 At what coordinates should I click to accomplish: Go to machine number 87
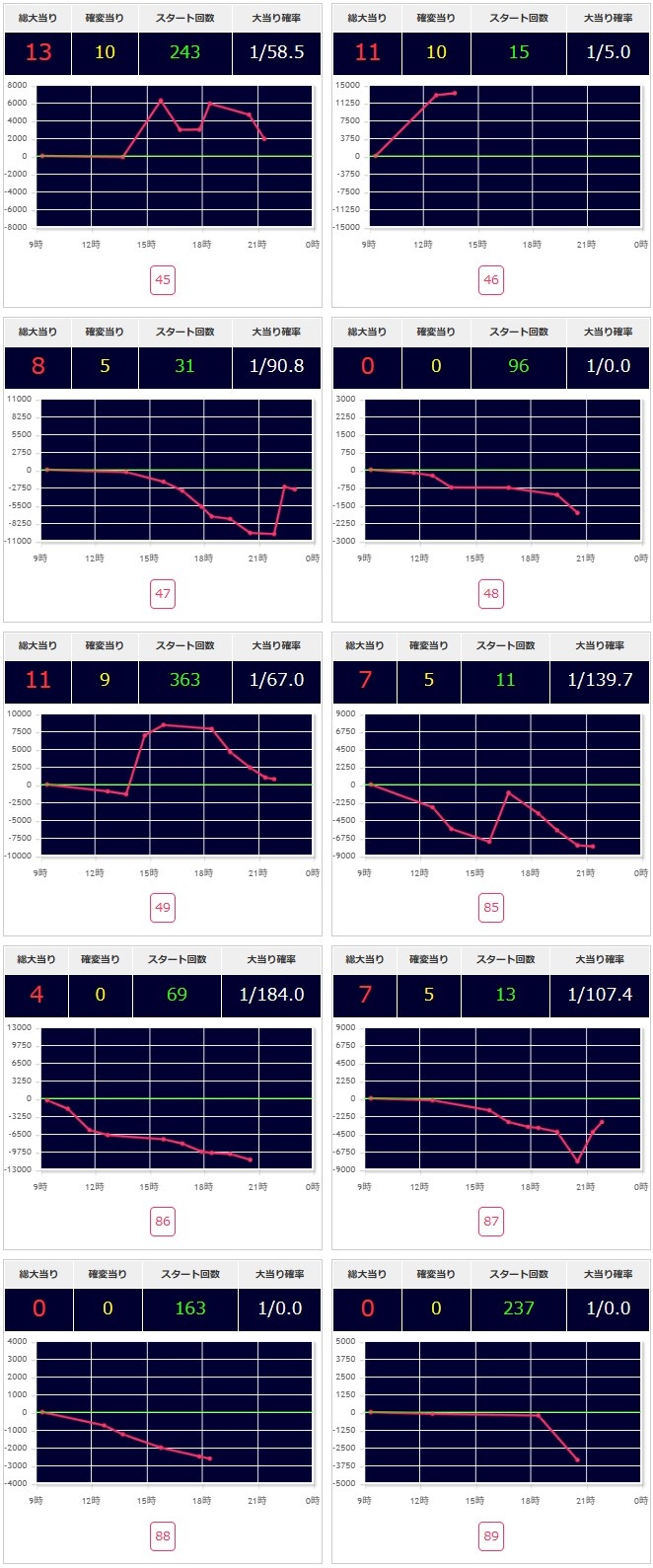491,1222
